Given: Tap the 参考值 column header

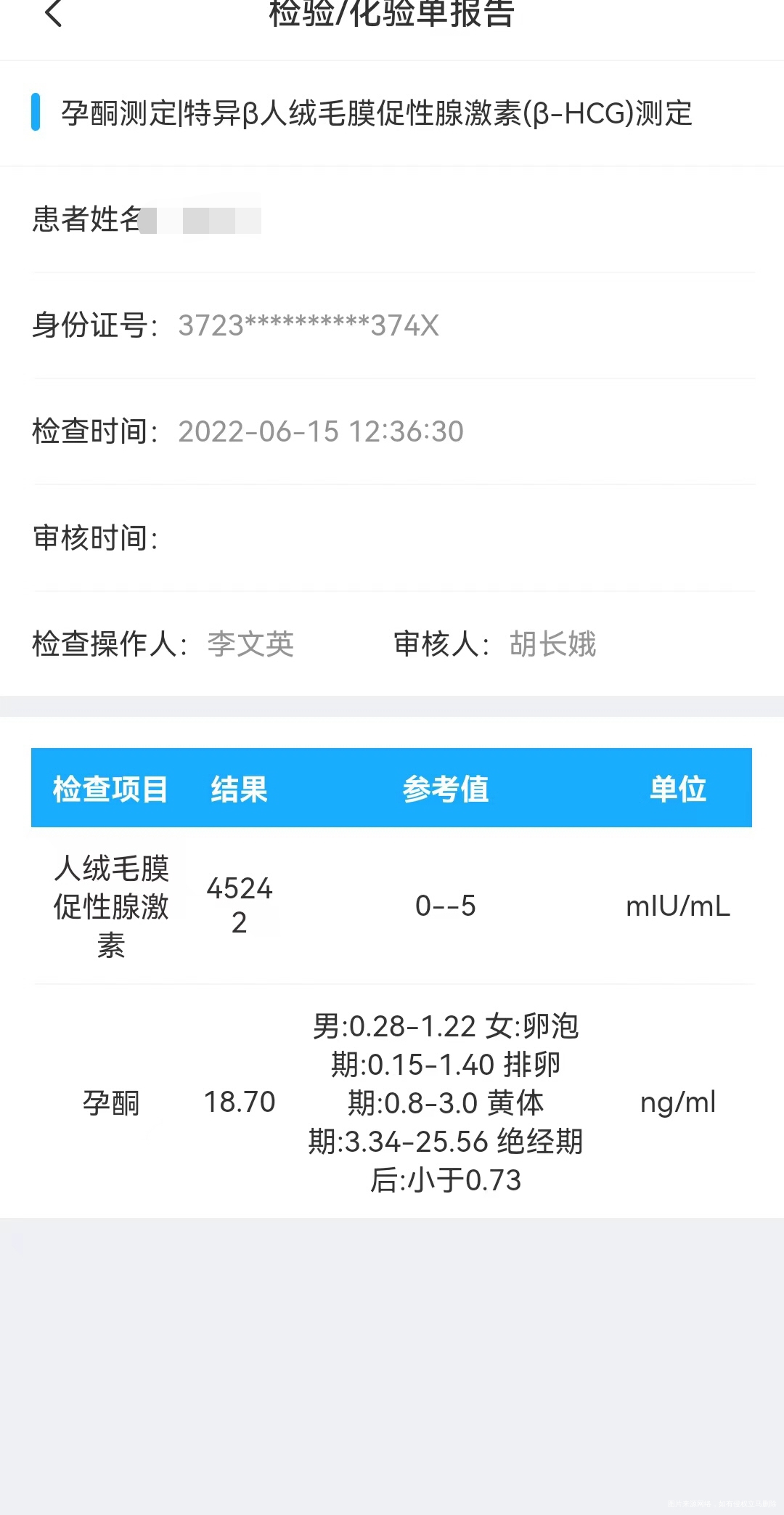Looking at the screenshot, I should (x=446, y=788).
